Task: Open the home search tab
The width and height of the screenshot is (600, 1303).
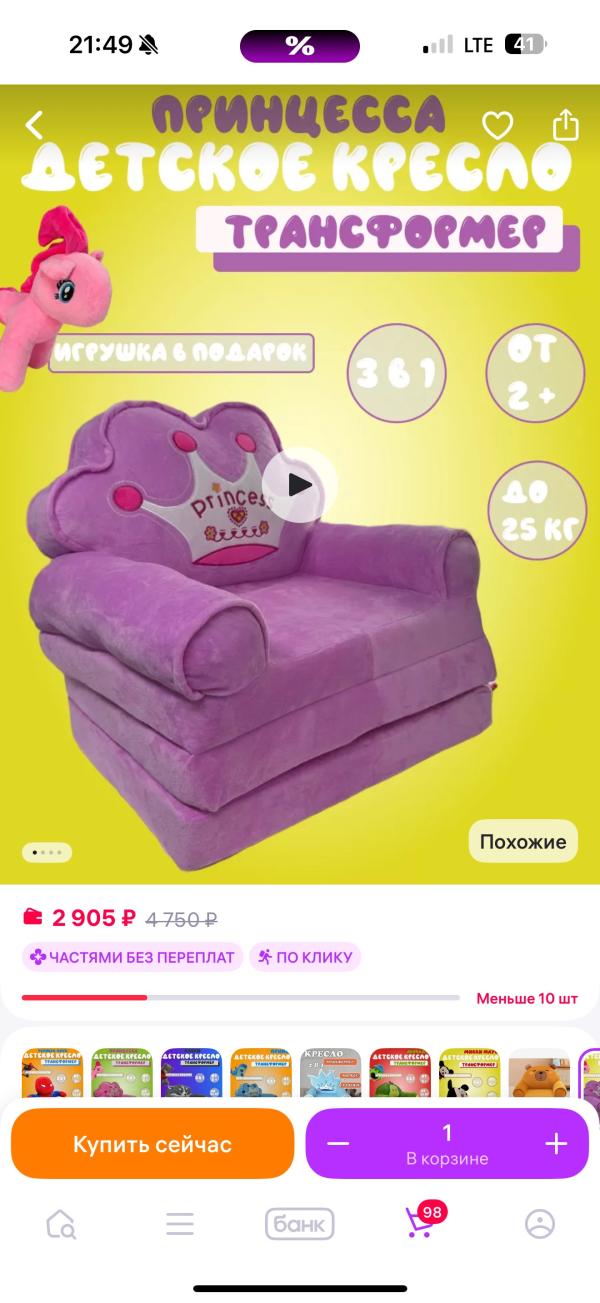Action: pyautogui.click(x=61, y=1224)
